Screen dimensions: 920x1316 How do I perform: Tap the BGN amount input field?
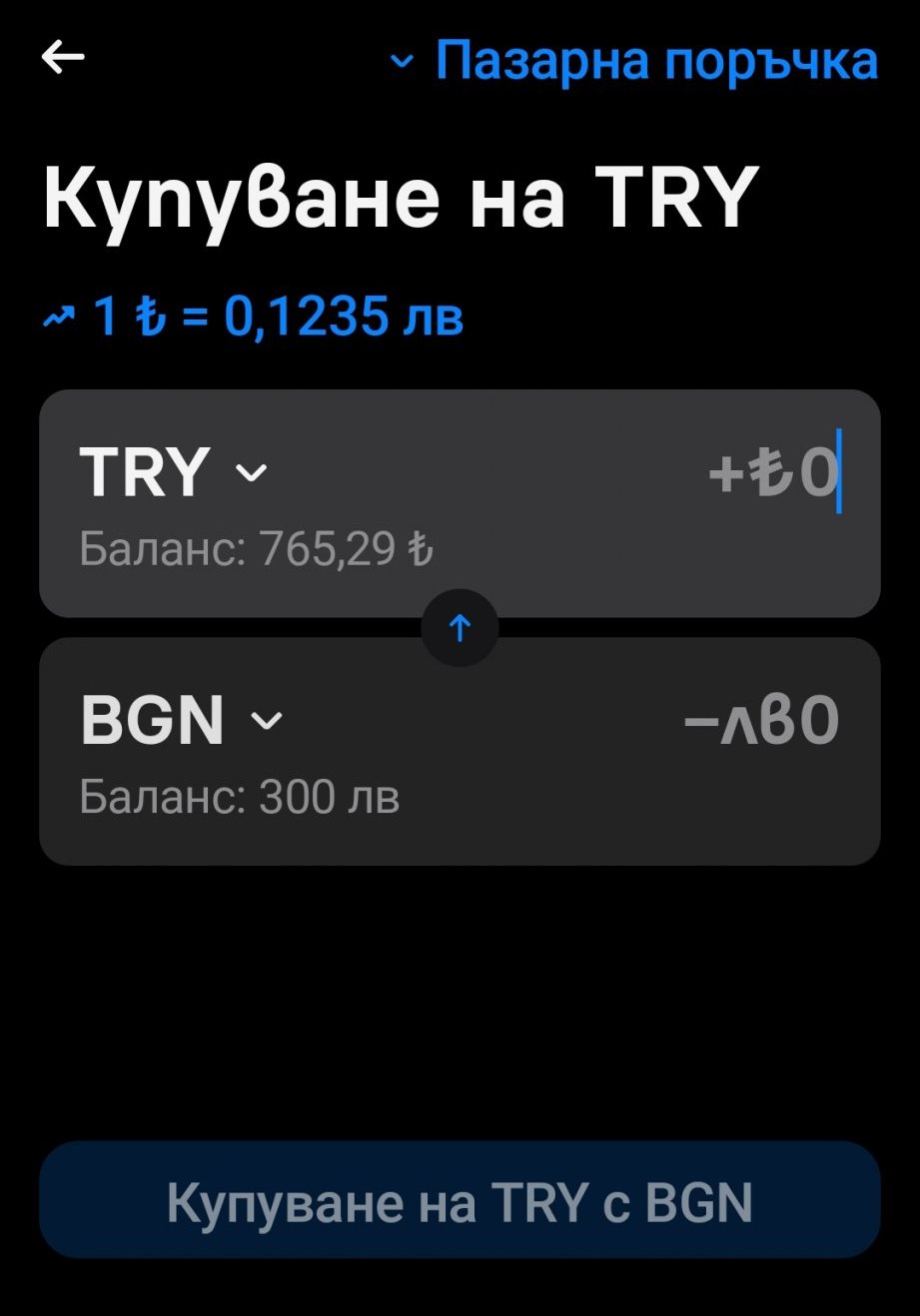pos(761,721)
